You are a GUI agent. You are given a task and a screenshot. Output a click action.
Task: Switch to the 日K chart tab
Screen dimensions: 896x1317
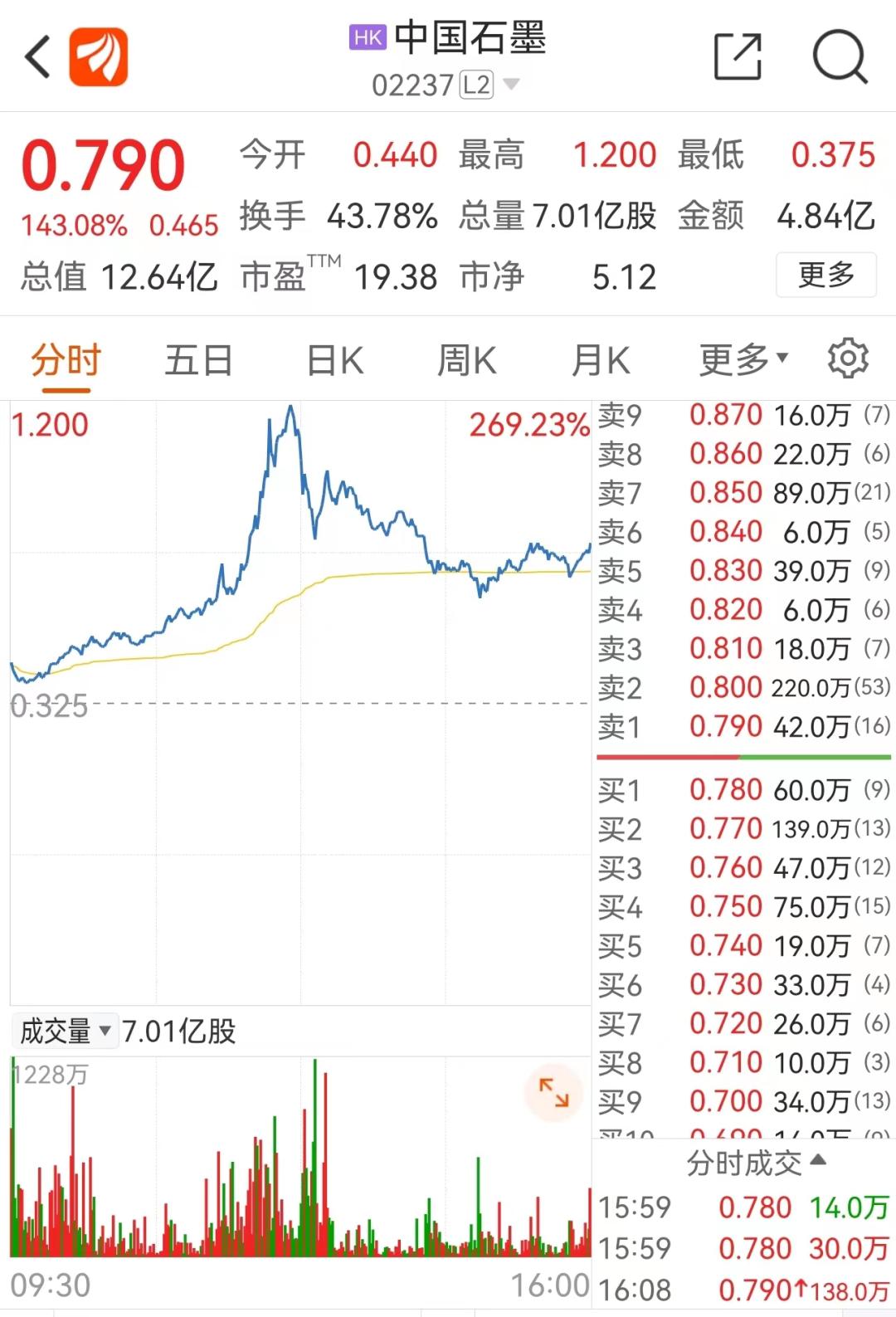[x=334, y=359]
